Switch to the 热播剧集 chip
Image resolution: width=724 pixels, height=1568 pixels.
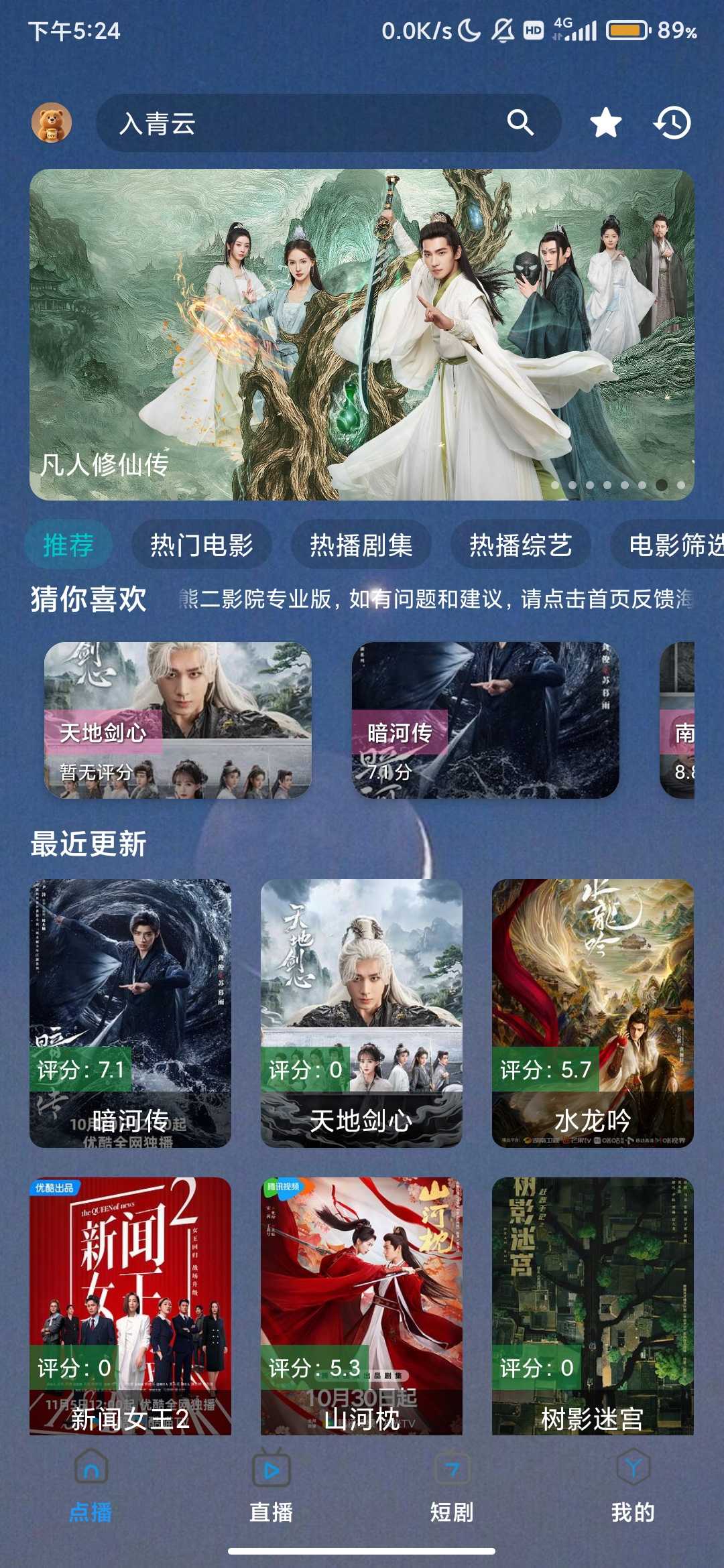(x=361, y=545)
